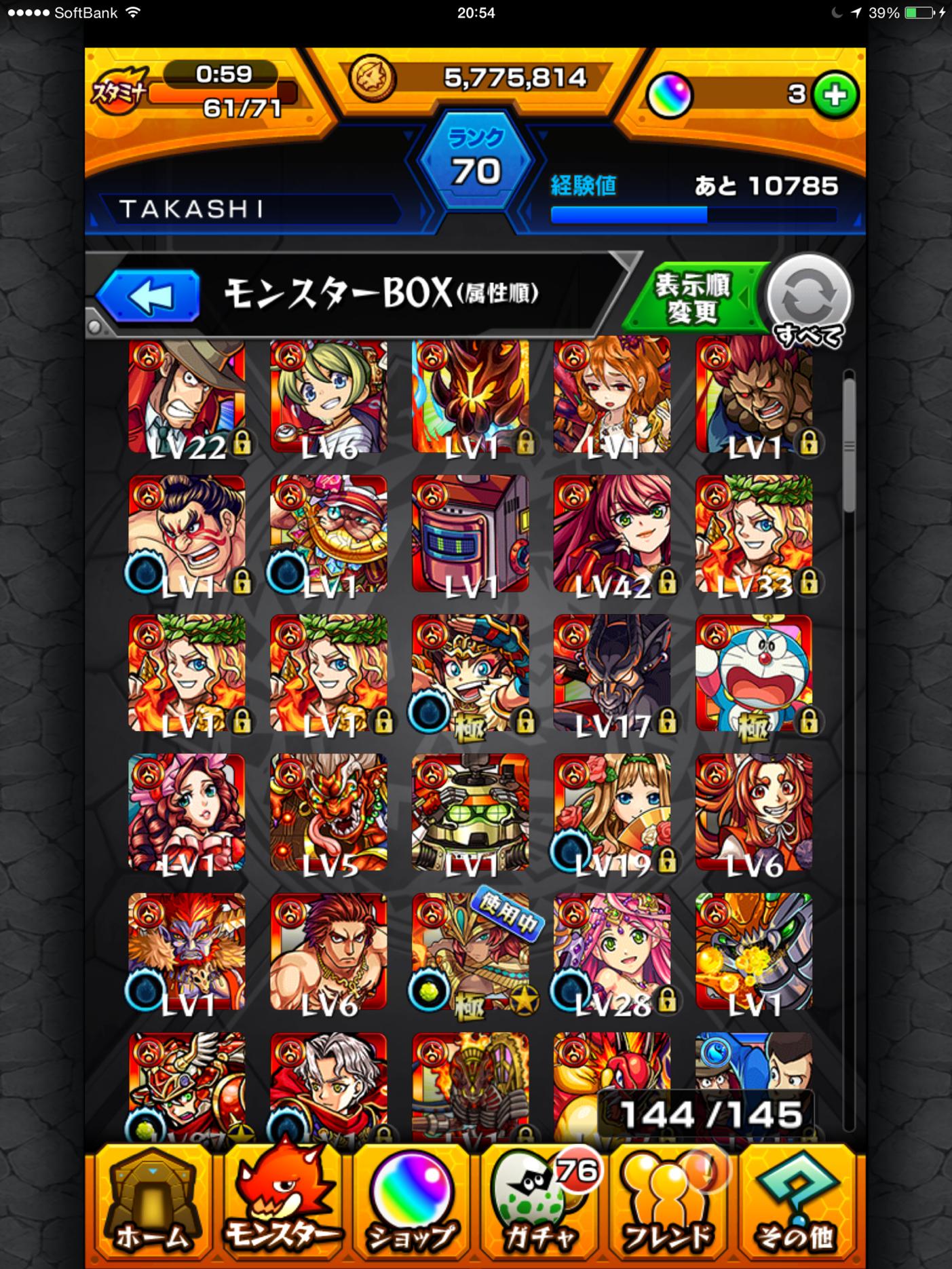The width and height of the screenshot is (952, 1269).
Task: Switch to the フレンド tab
Action: tap(668, 1202)
